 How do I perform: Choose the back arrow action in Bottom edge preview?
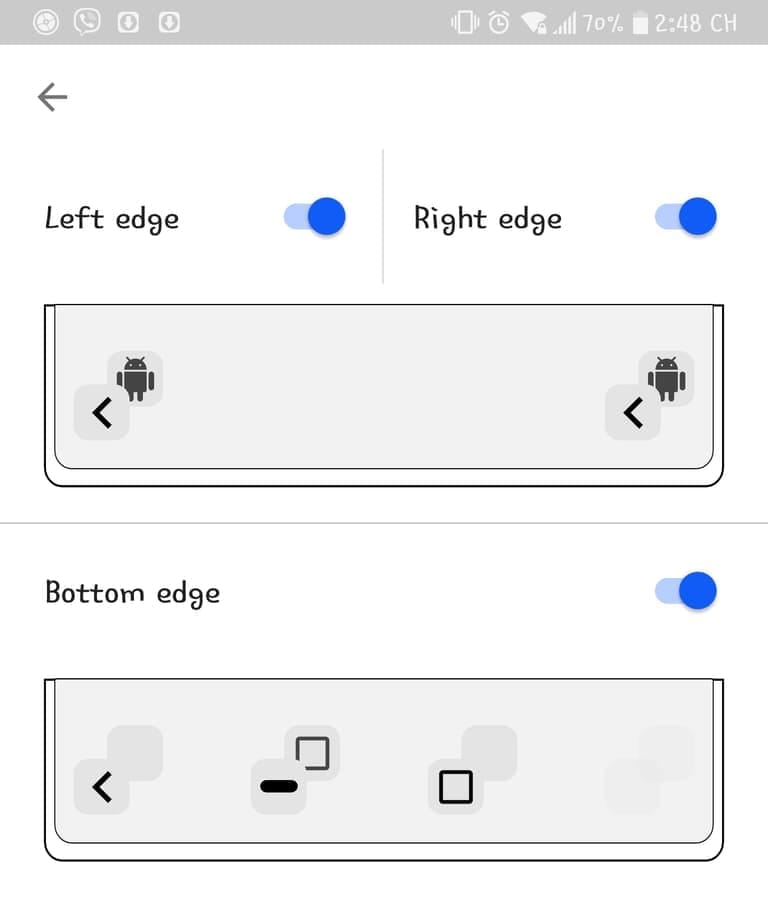click(x=102, y=787)
